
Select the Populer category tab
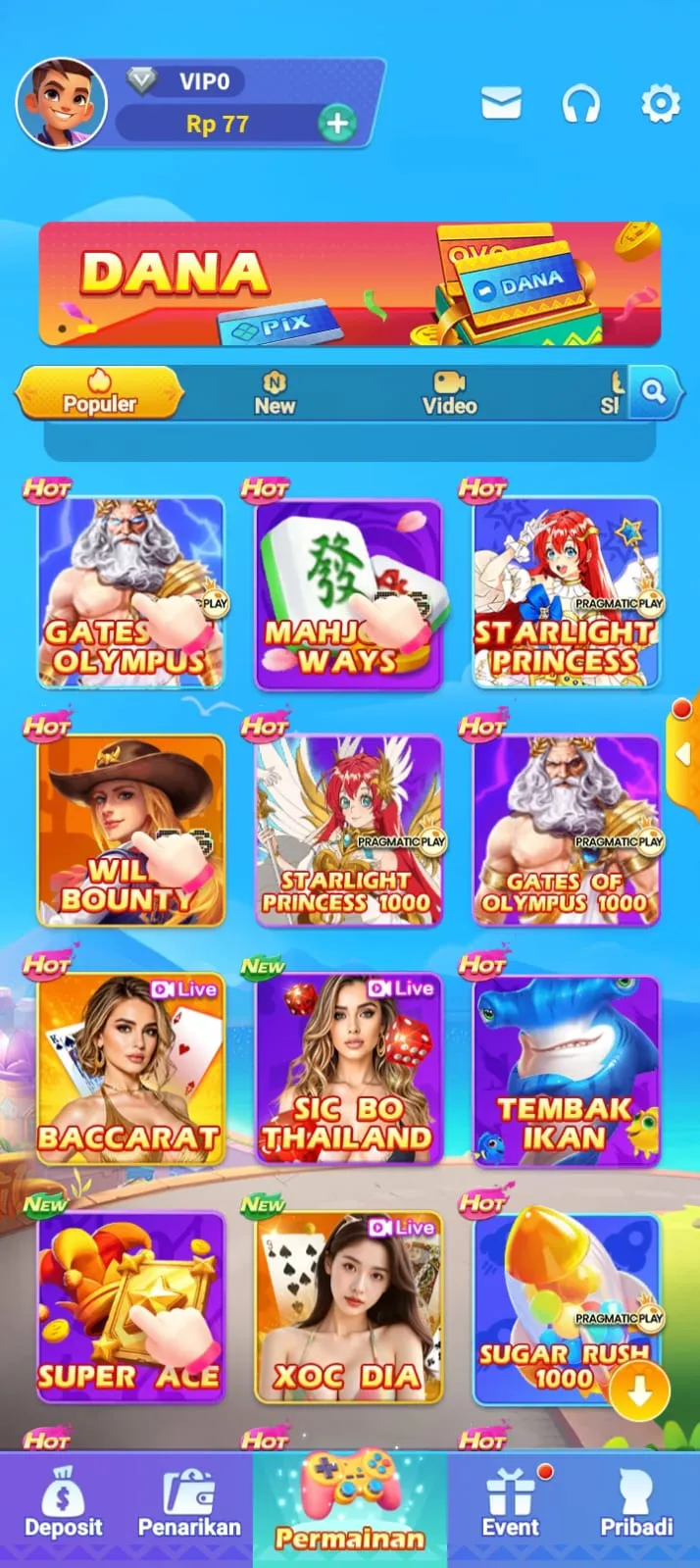click(x=99, y=393)
